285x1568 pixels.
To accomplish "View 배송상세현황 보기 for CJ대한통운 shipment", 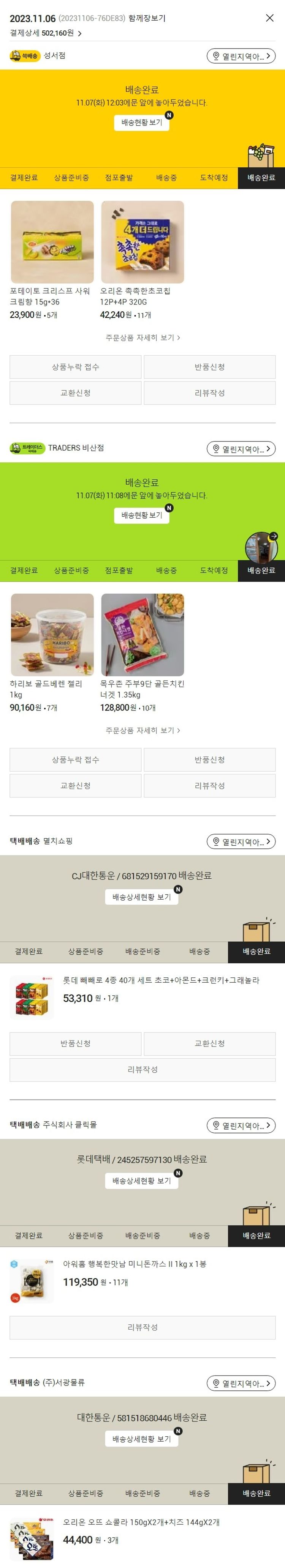I will point(141,897).
